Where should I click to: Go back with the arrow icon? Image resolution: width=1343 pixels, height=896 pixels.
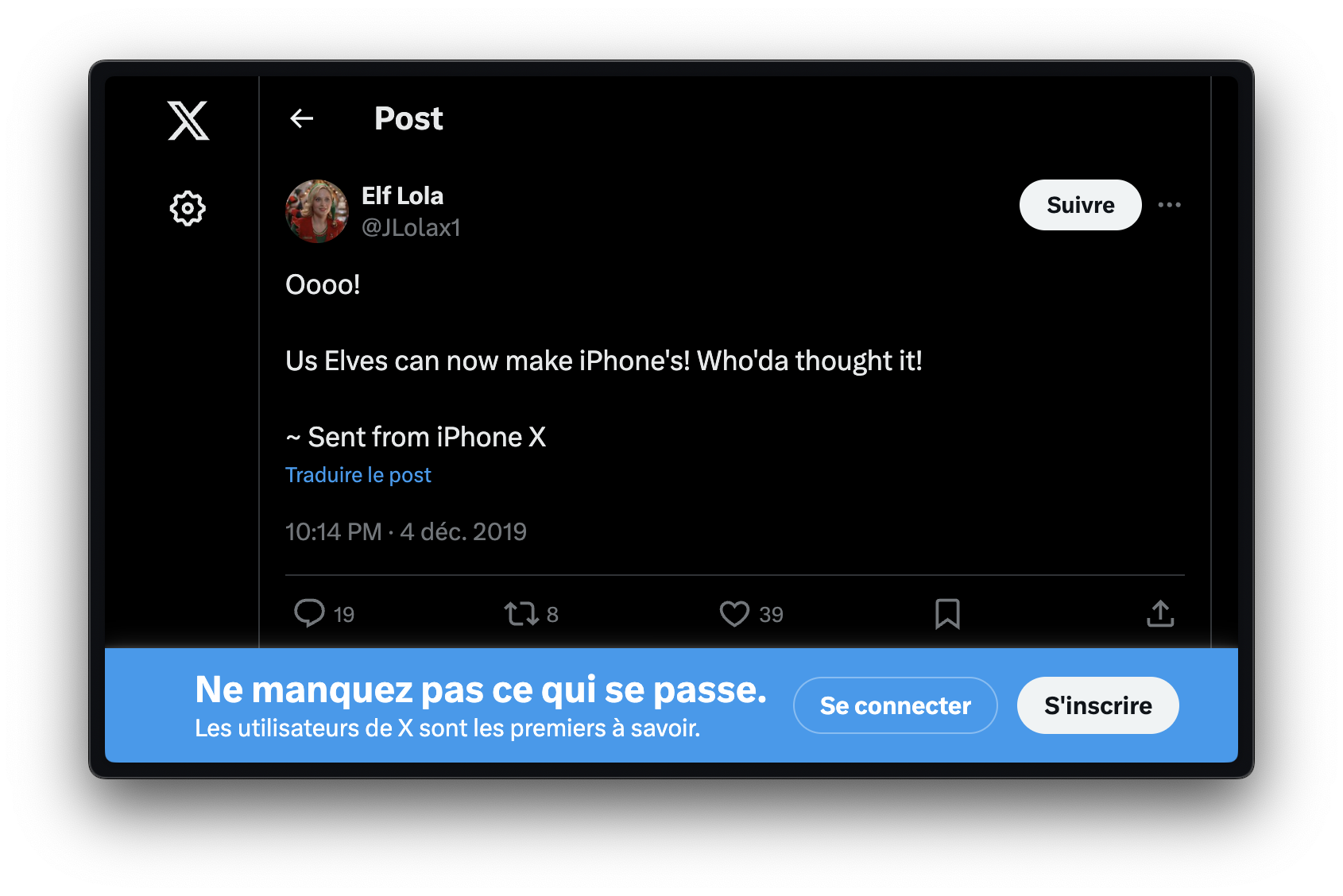(302, 118)
